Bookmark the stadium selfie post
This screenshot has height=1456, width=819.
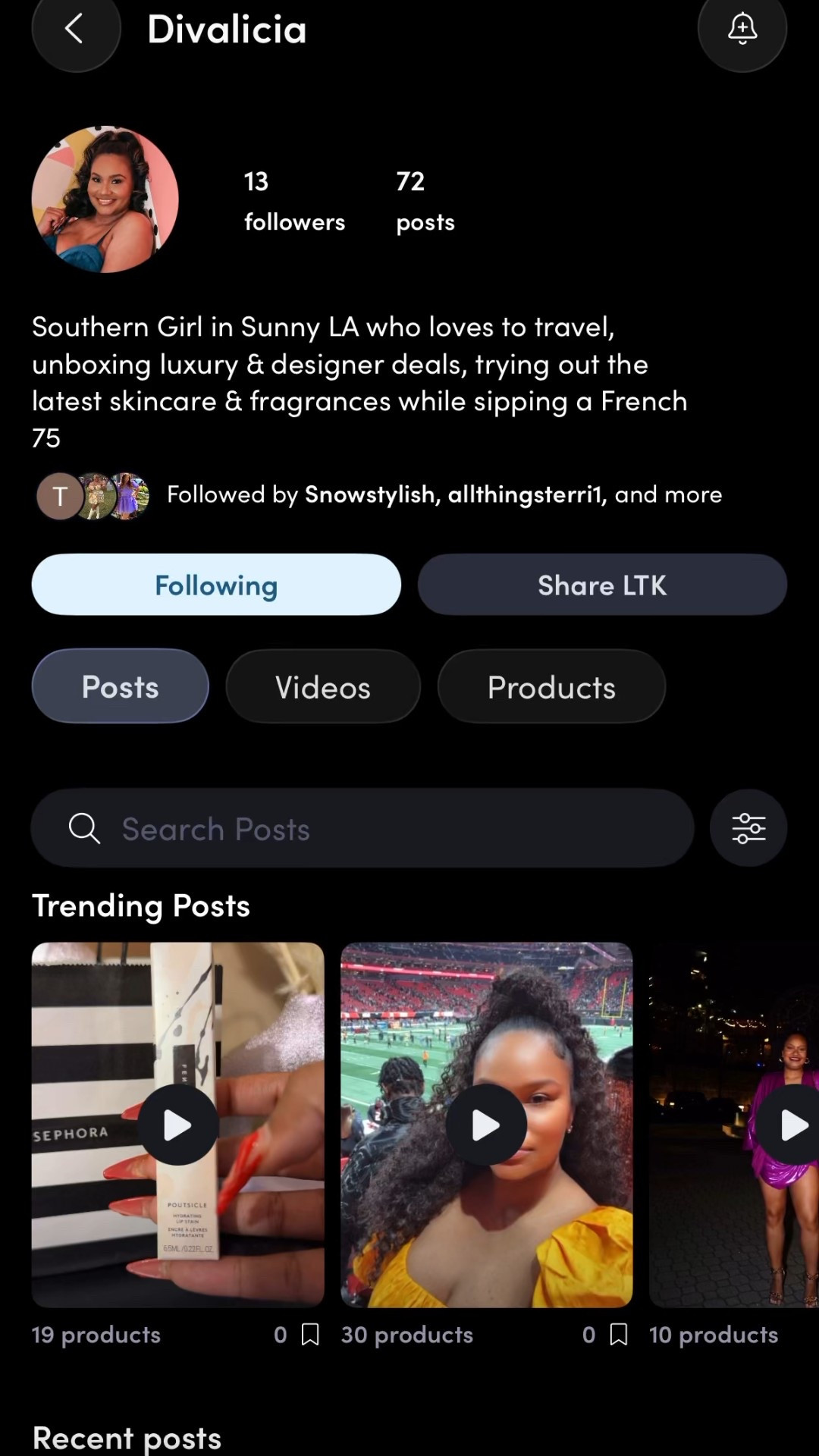click(x=619, y=1335)
